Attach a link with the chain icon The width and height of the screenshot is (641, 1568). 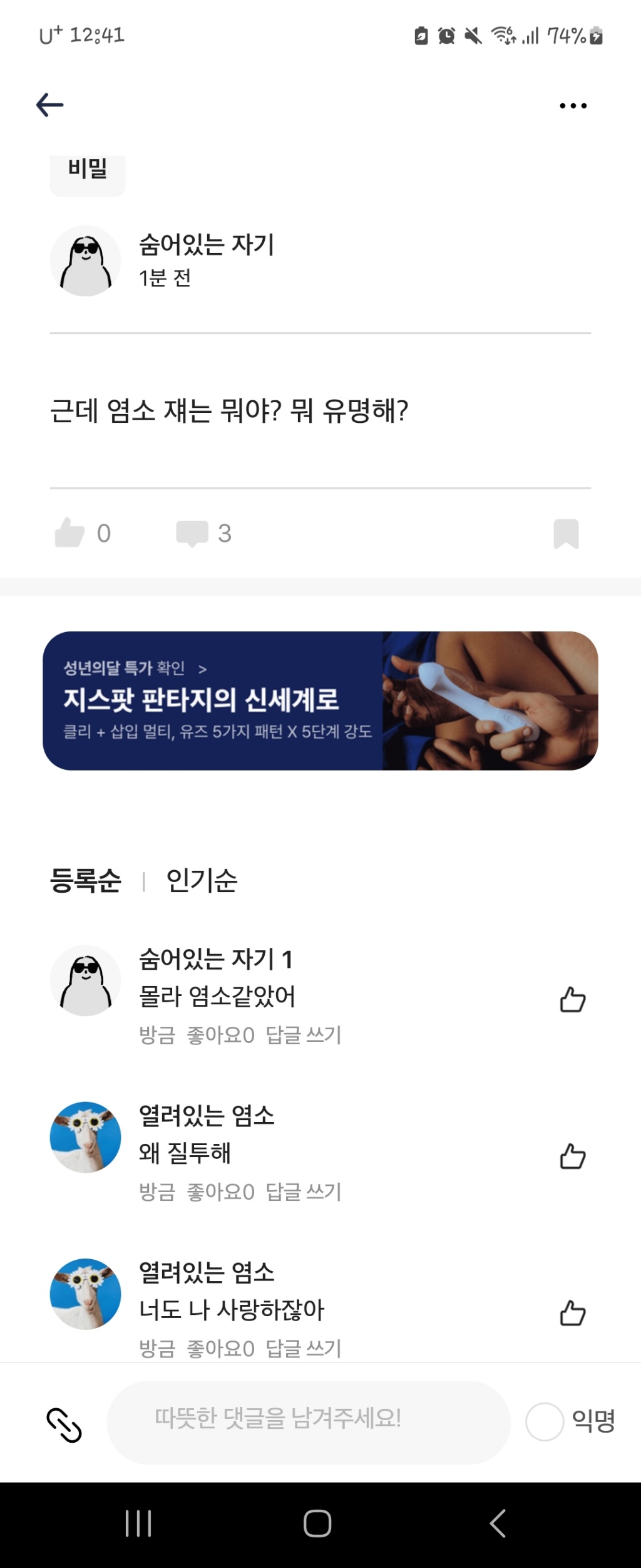[64, 1425]
